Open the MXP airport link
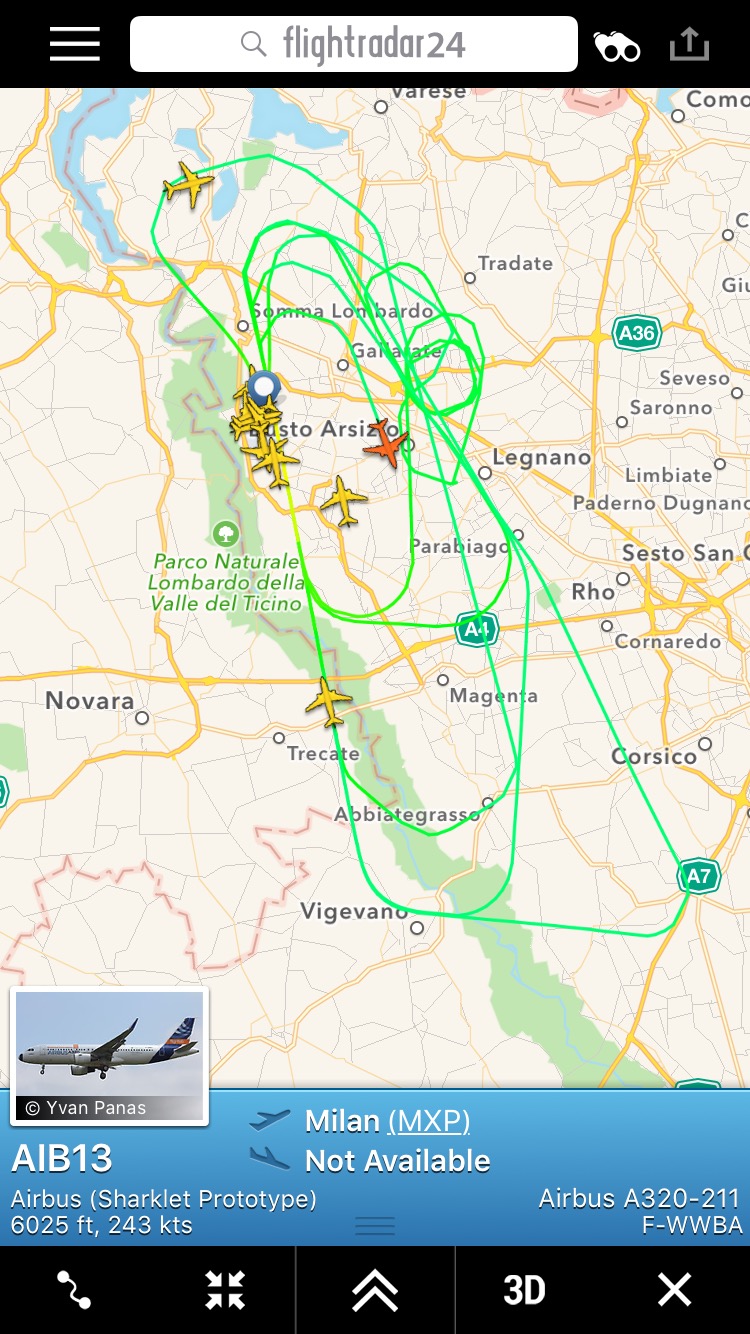This screenshot has height=1334, width=750. 428,1121
